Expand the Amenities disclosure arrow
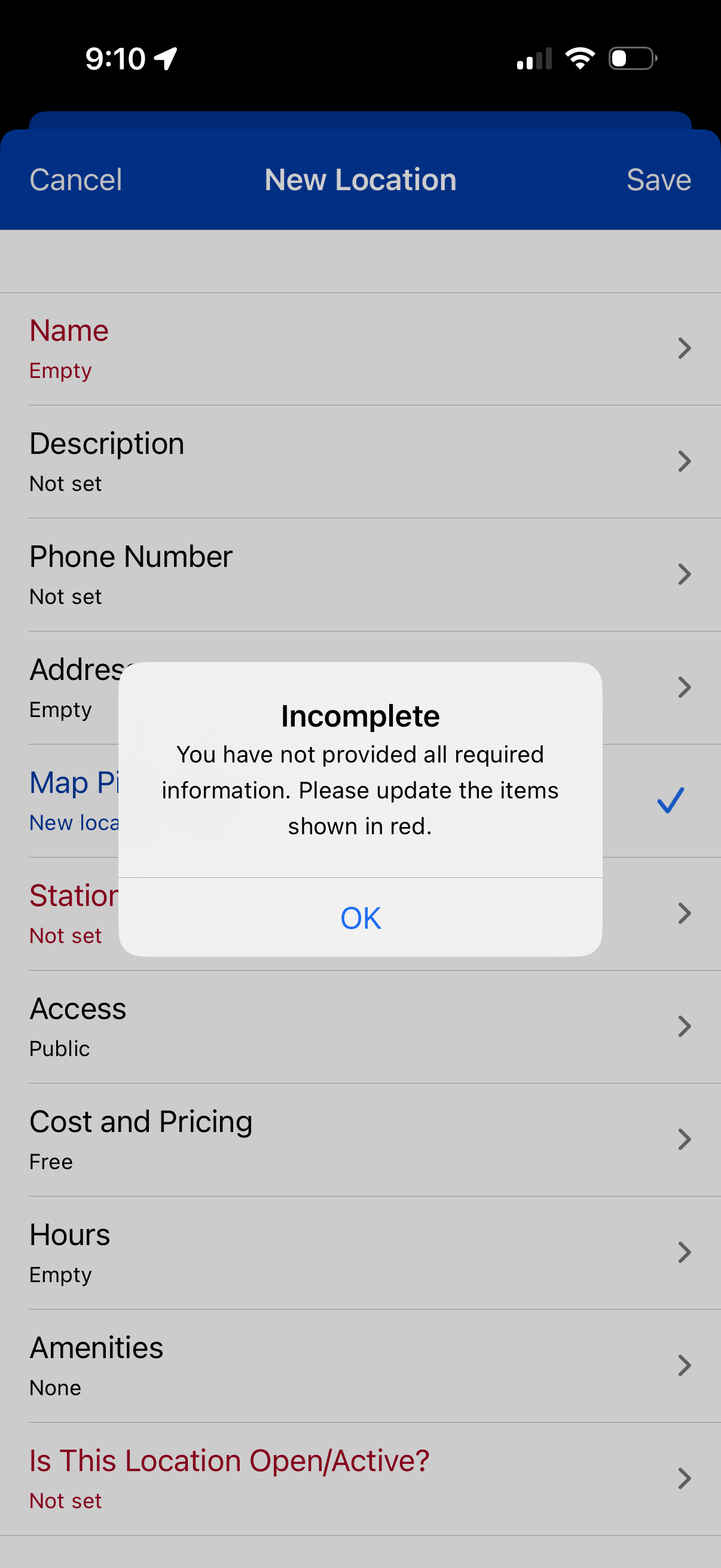 684,1365
